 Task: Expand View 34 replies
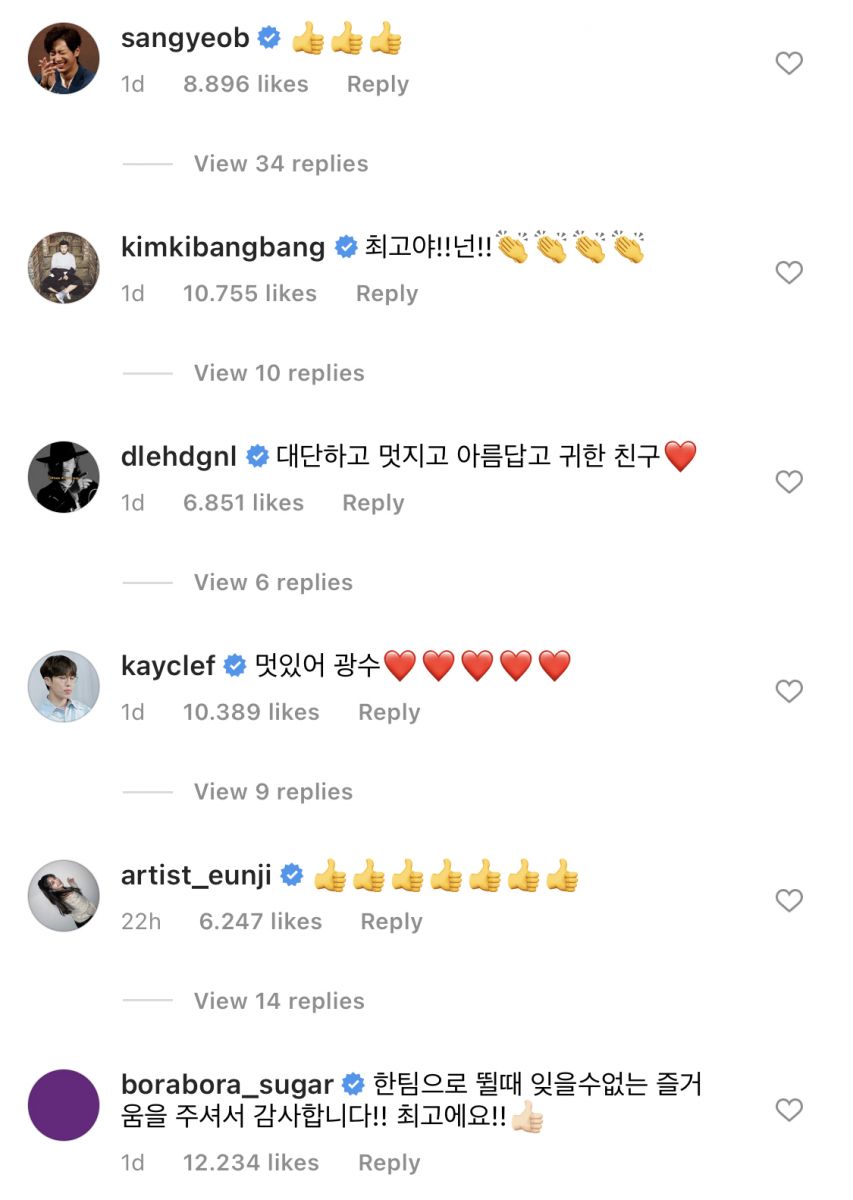pyautogui.click(x=280, y=164)
